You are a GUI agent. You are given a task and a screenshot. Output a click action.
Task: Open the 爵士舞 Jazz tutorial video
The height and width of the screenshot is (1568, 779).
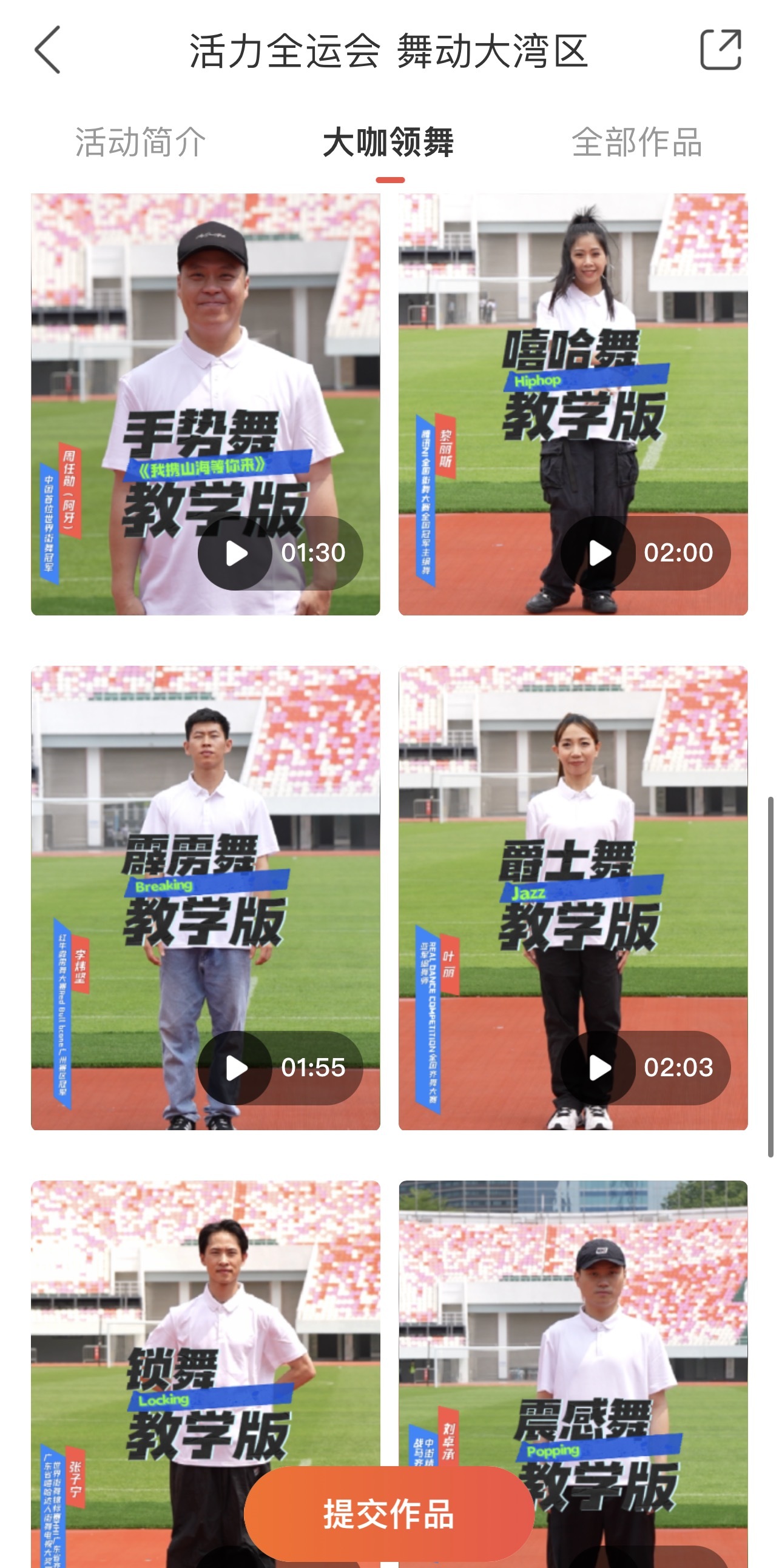click(573, 897)
